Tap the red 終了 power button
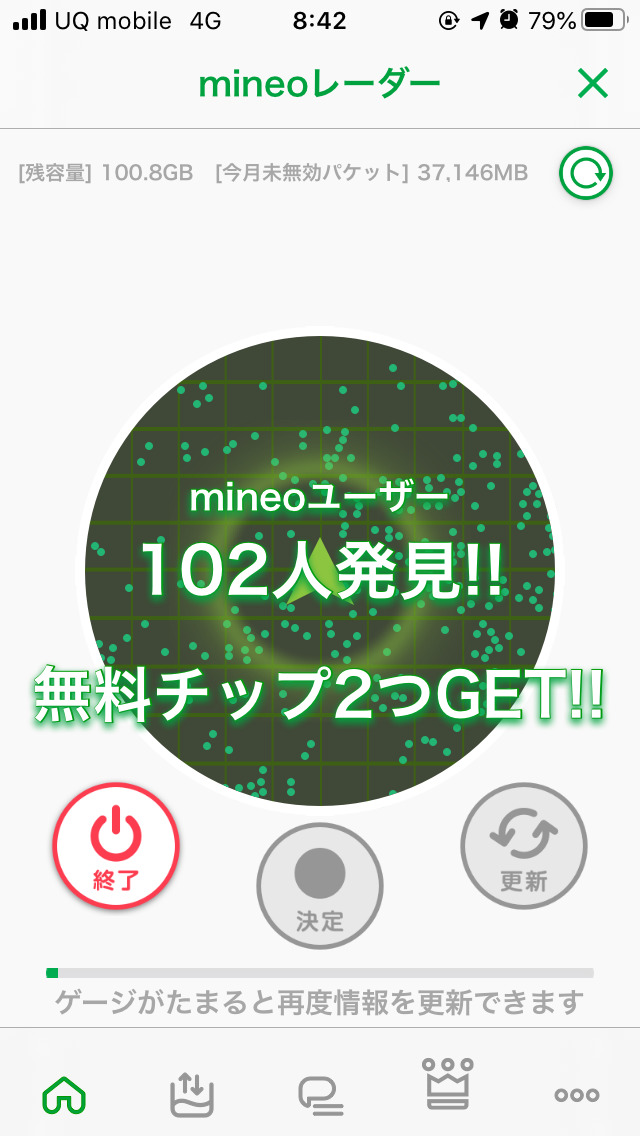Image resolution: width=640 pixels, height=1136 pixels. (x=116, y=846)
